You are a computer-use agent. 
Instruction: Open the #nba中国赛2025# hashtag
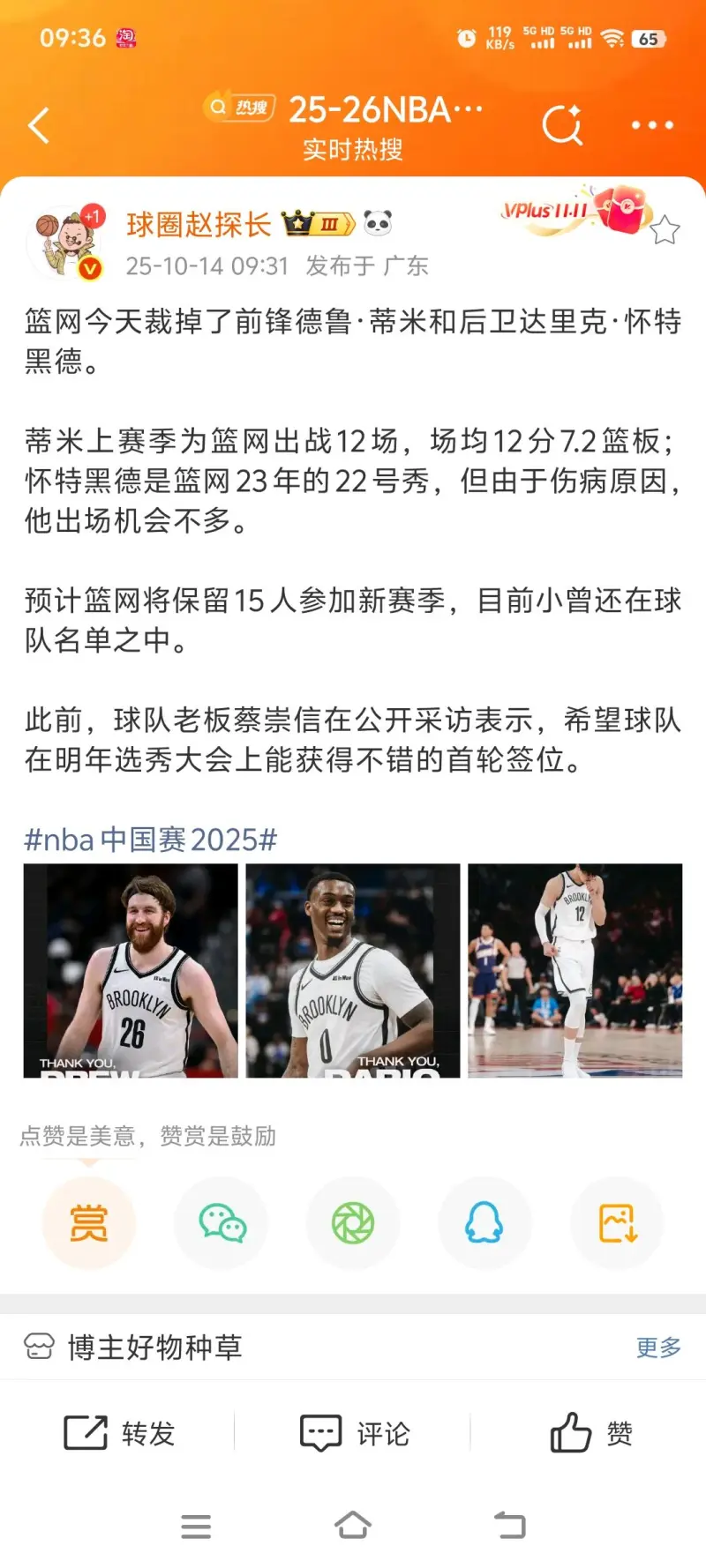click(x=150, y=840)
